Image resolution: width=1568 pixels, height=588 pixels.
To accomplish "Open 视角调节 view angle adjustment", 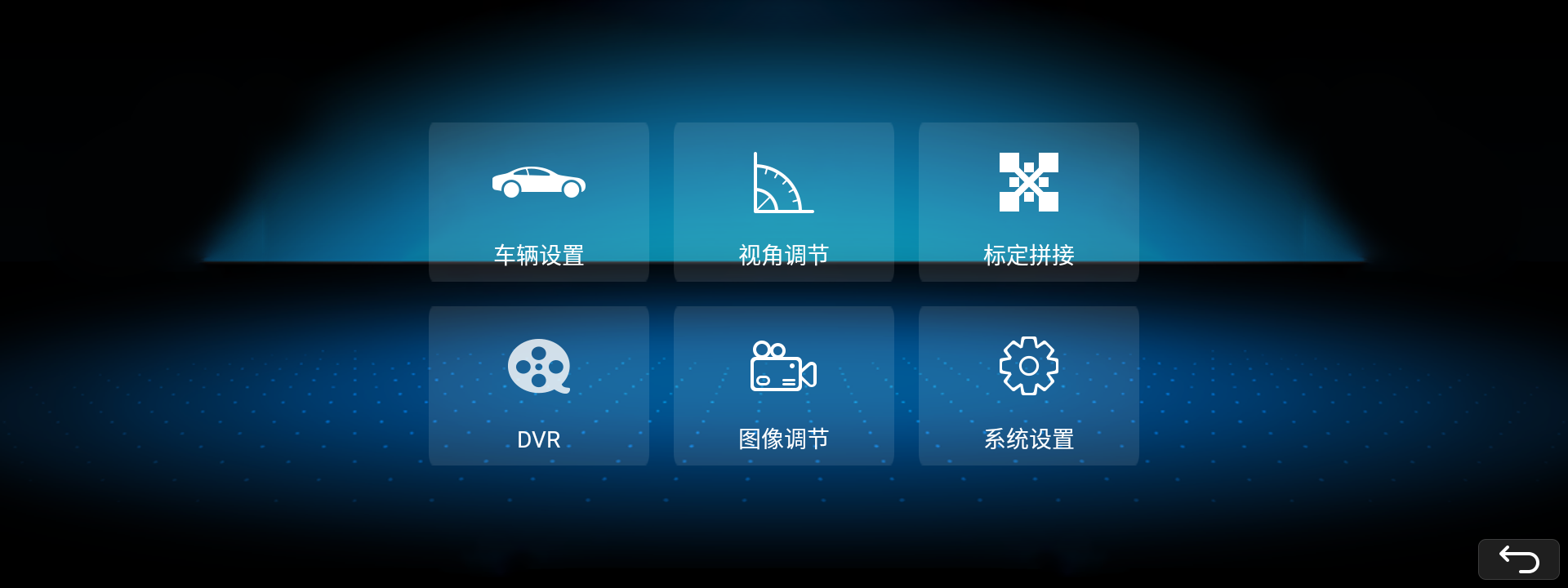I will pyautogui.click(x=784, y=202).
